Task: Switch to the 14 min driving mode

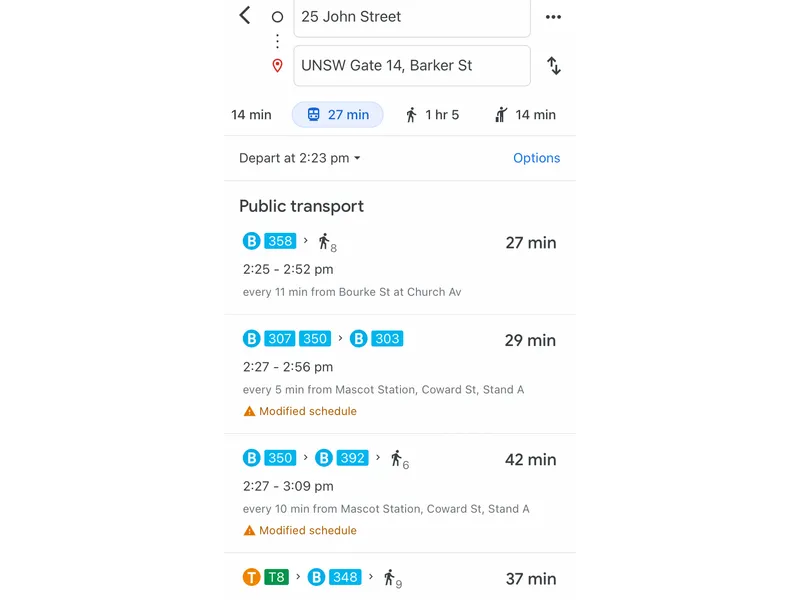Action: point(252,115)
